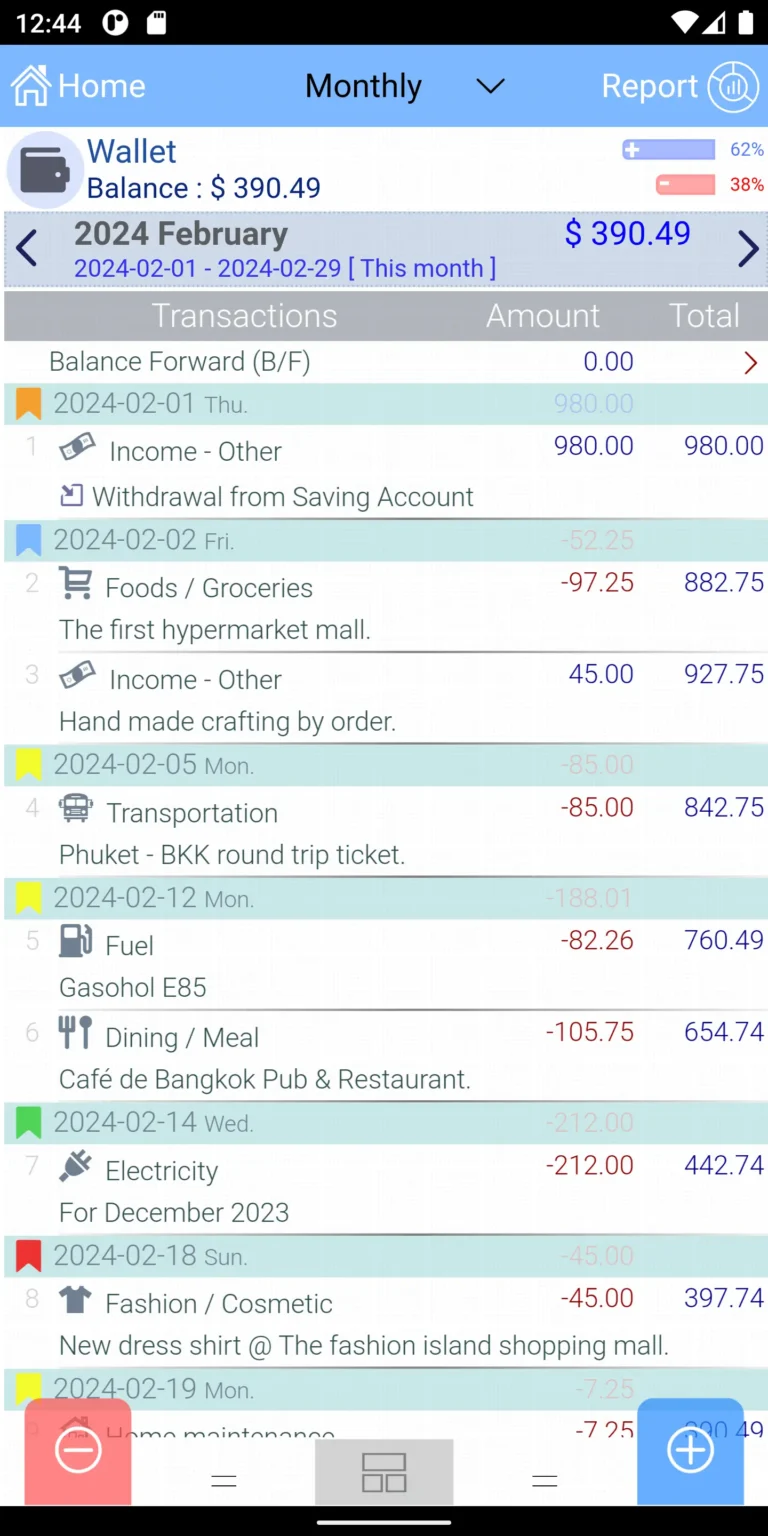This screenshot has width=768, height=1536.
Task: Delete entries using the red minus button
Action: click(77, 1450)
